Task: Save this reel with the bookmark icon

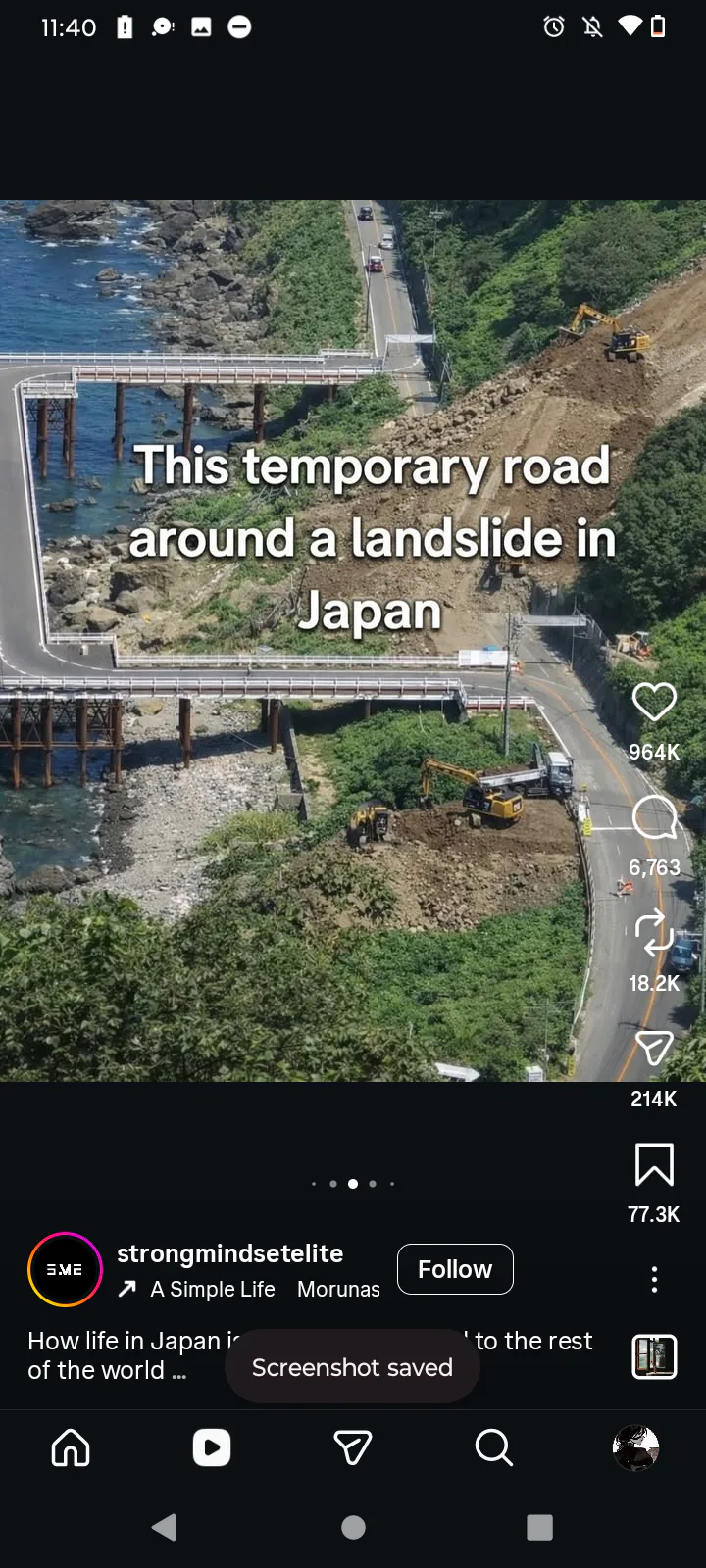Action: click(x=654, y=1164)
